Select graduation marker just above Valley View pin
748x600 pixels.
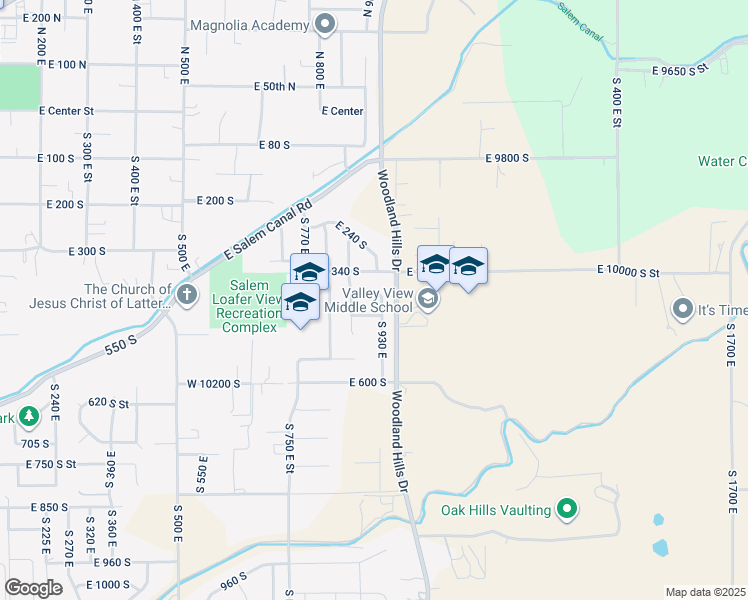pyautogui.click(x=434, y=266)
